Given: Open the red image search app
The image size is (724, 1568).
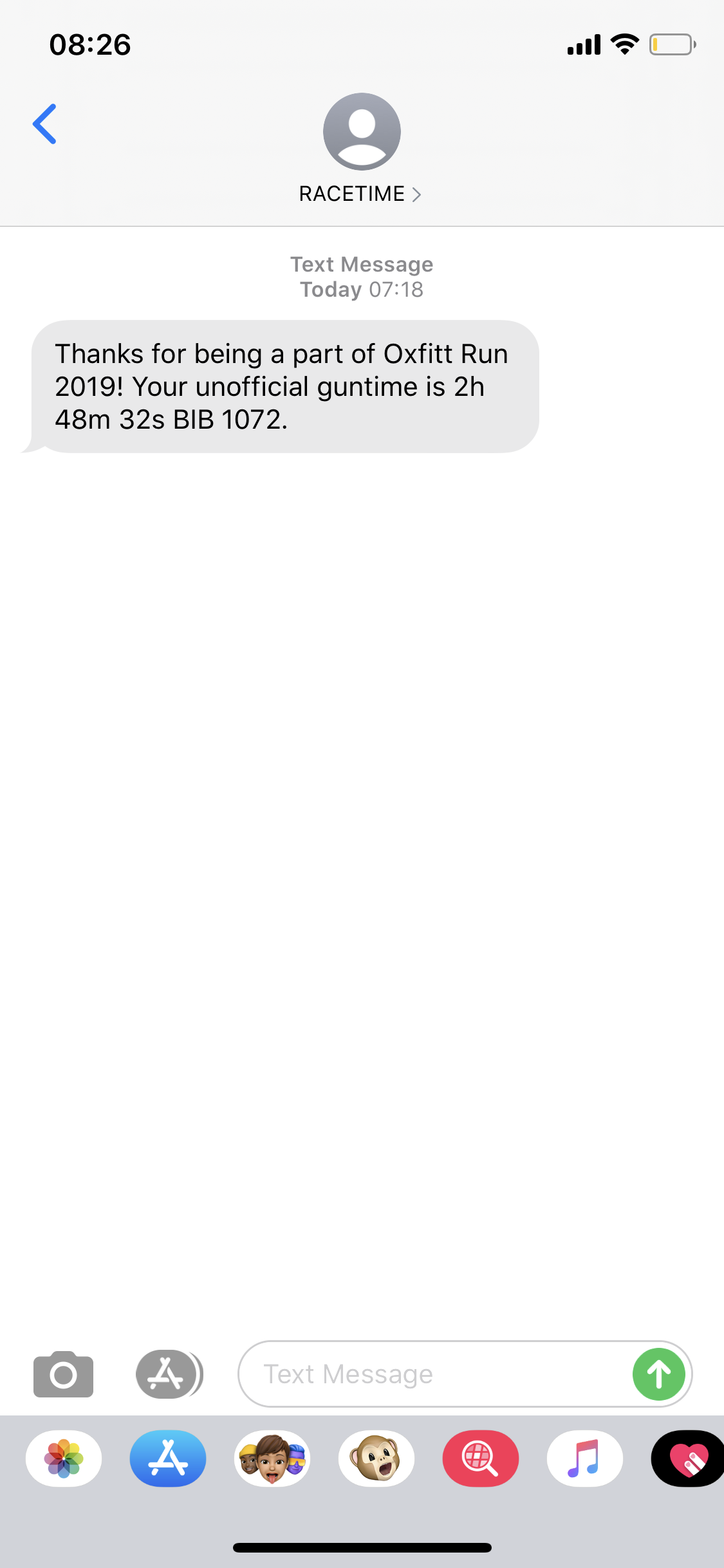Looking at the screenshot, I should [x=481, y=1459].
